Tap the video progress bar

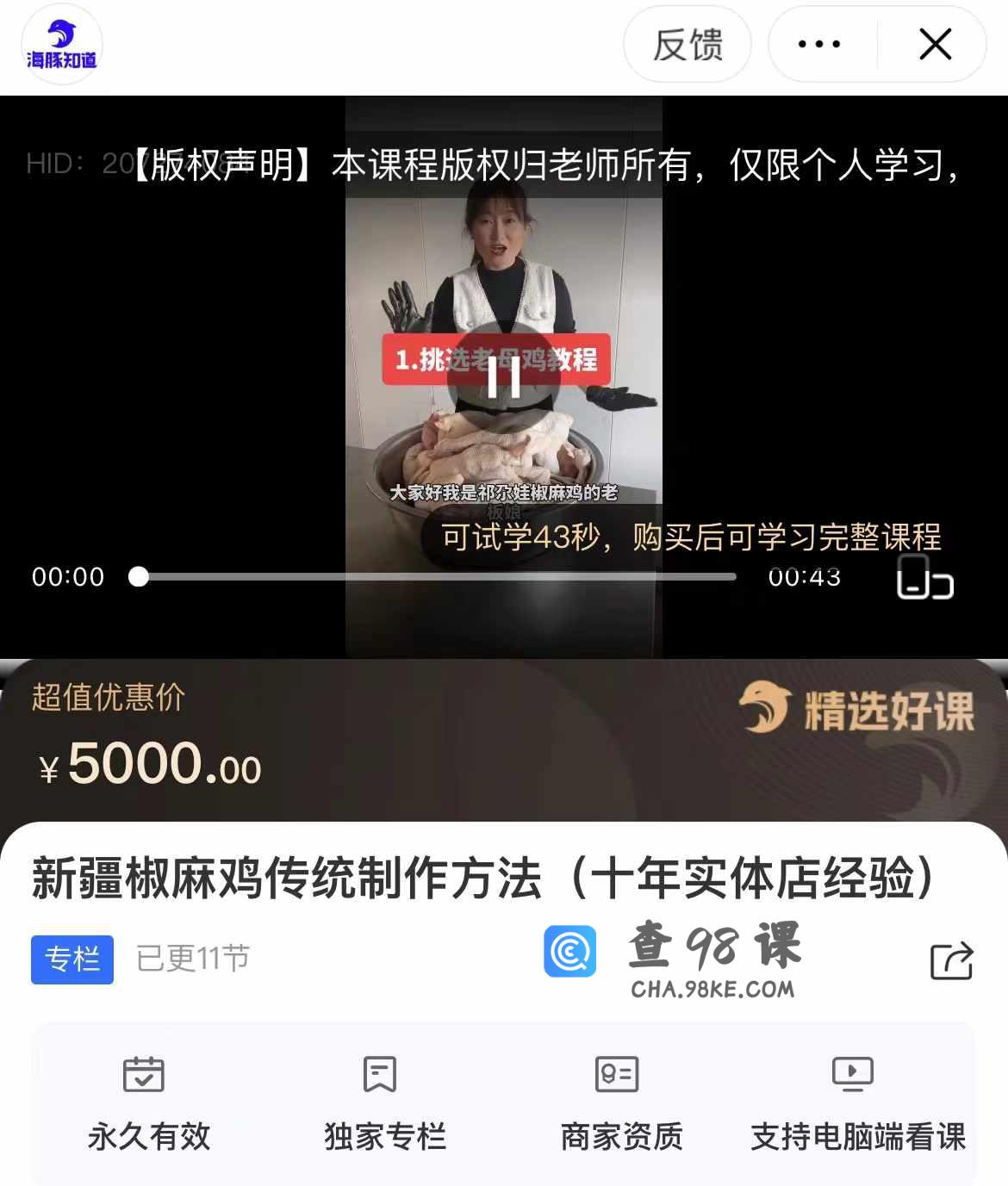[435, 577]
